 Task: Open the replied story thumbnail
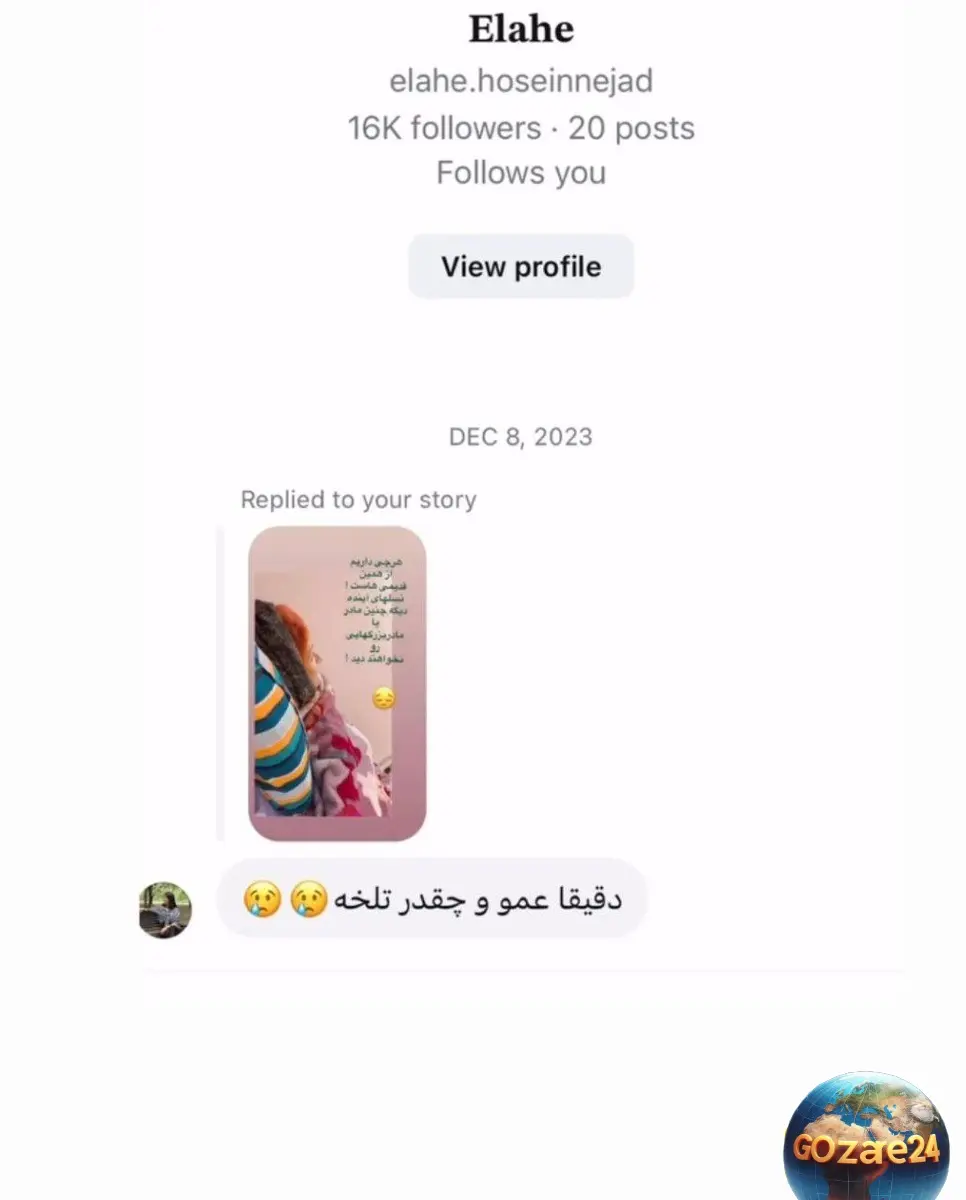(337, 683)
